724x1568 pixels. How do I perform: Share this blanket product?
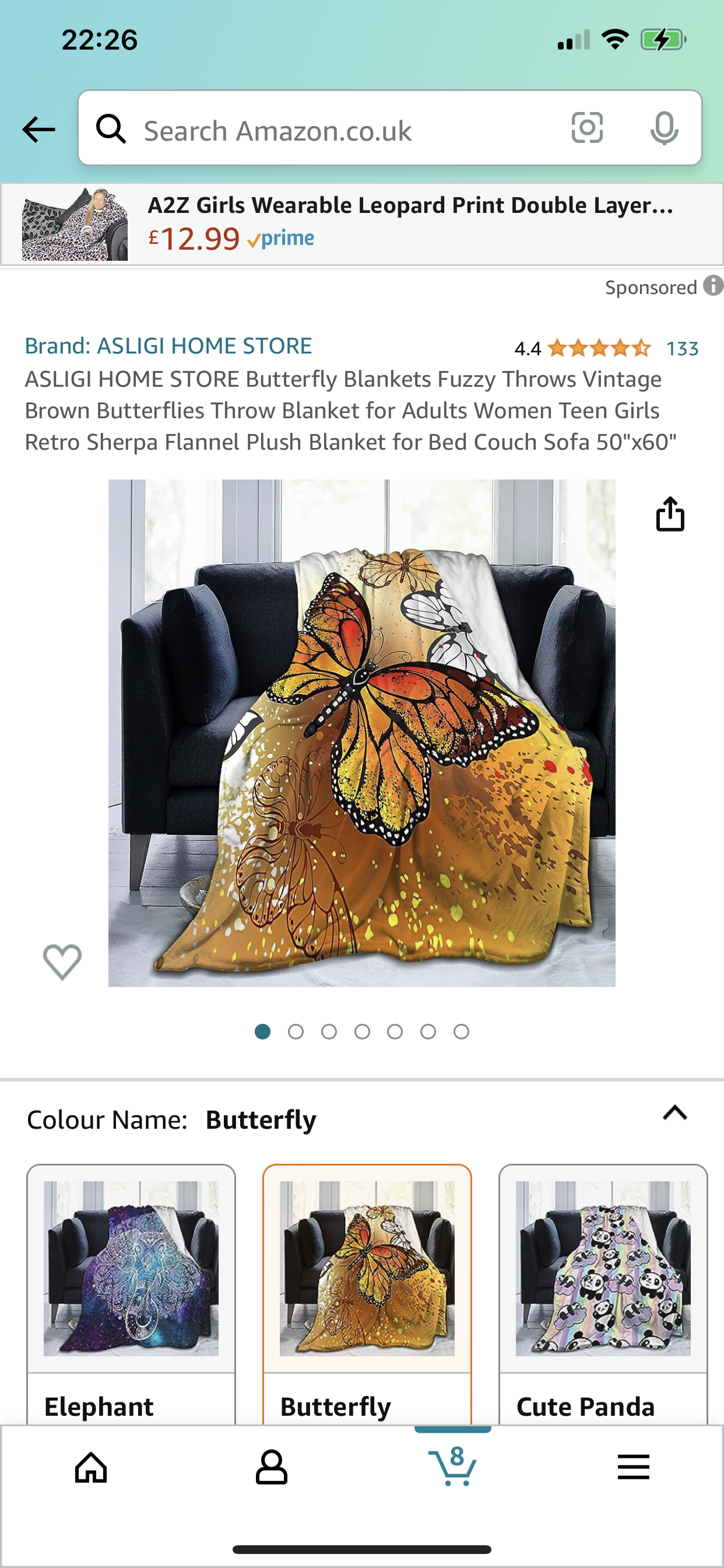pyautogui.click(x=670, y=514)
